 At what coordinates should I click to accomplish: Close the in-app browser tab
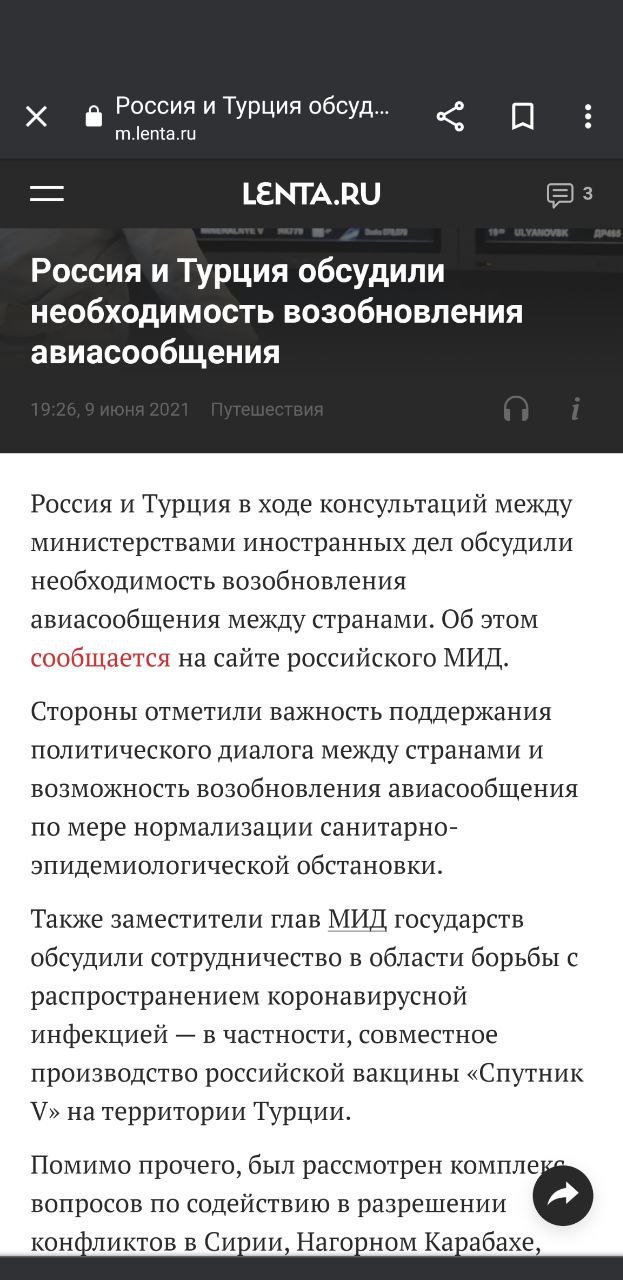(x=36, y=117)
